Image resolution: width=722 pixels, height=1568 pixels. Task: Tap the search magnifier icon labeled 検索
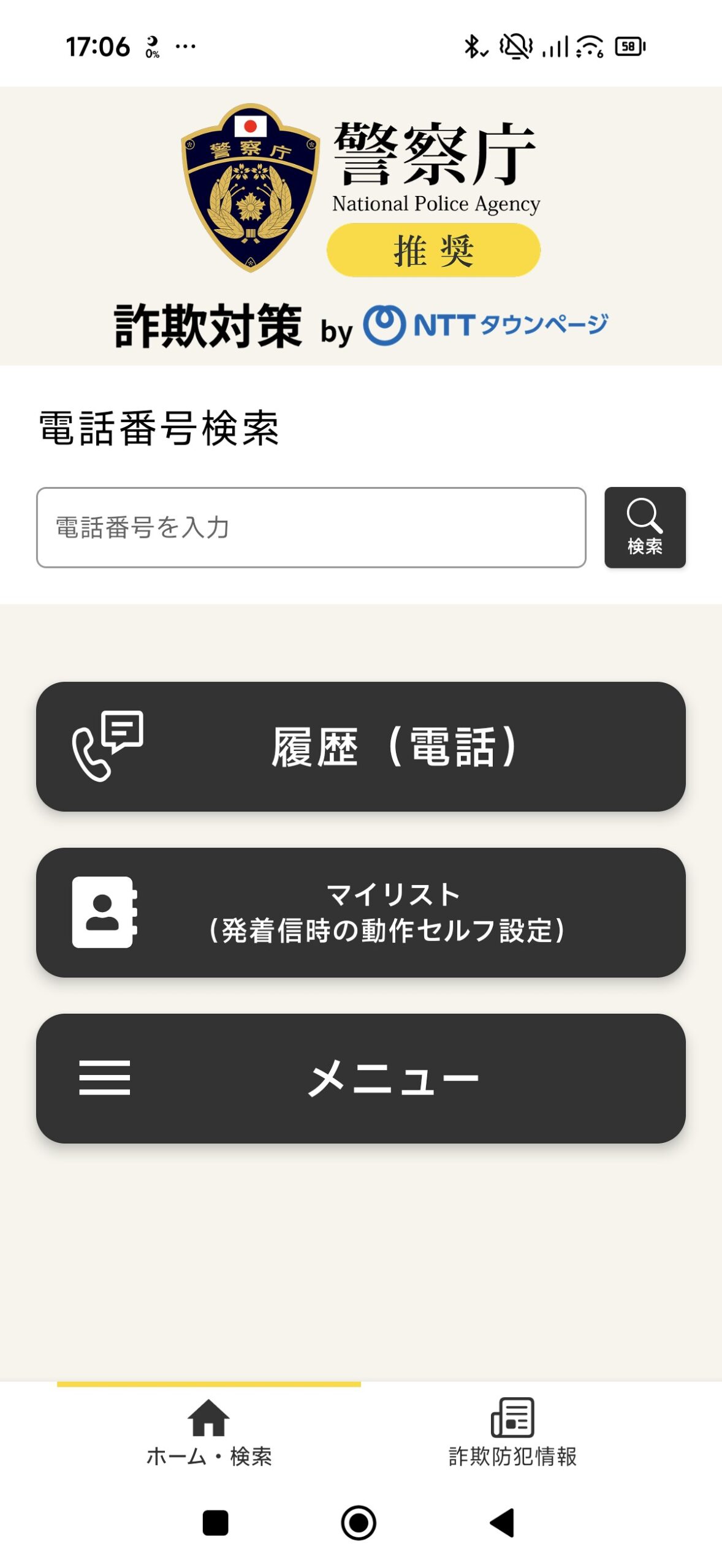tap(647, 528)
